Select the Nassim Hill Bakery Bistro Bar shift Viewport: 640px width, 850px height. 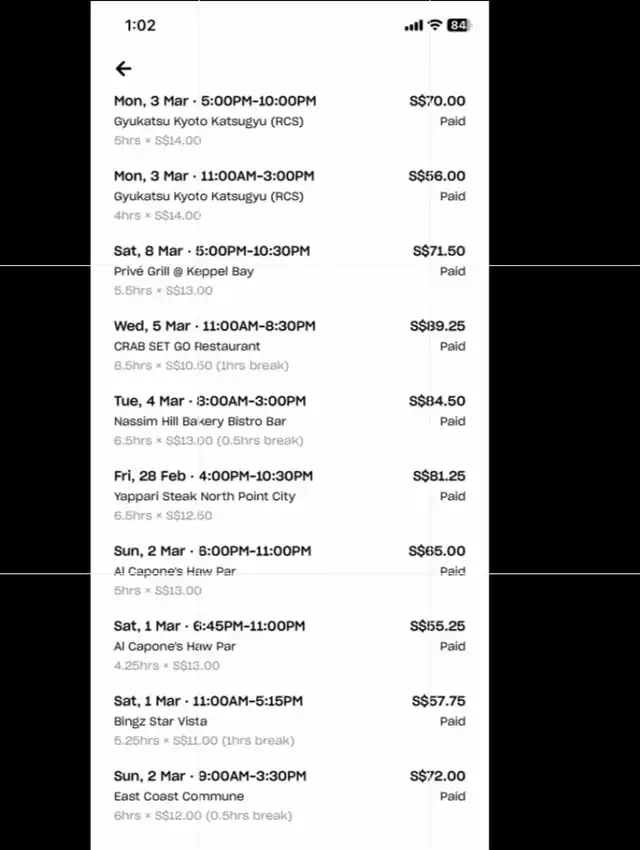[x=289, y=420]
